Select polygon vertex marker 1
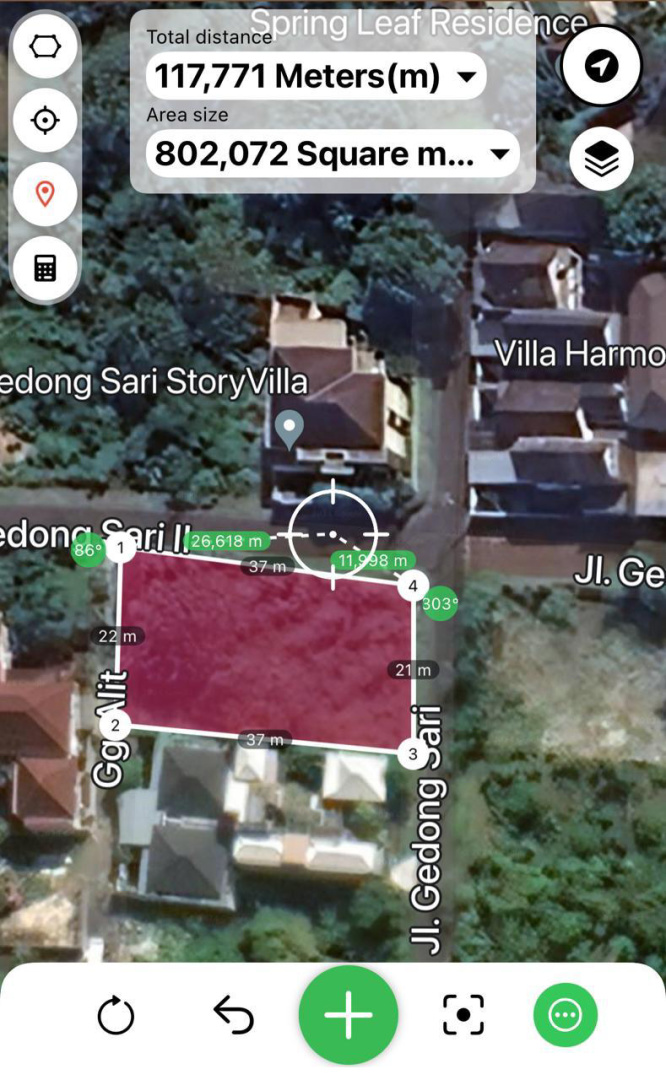The image size is (666, 1080). coord(121,548)
